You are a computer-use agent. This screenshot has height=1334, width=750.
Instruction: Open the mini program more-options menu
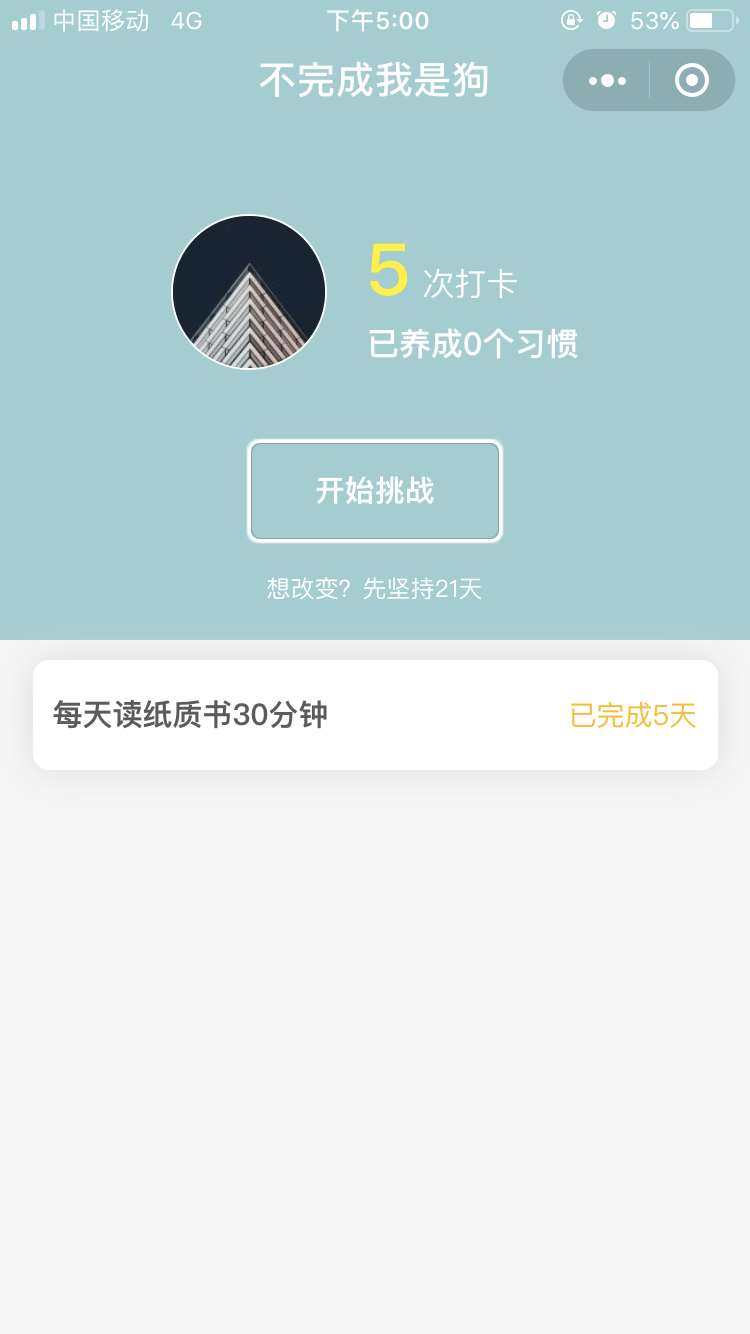pyautogui.click(x=607, y=80)
